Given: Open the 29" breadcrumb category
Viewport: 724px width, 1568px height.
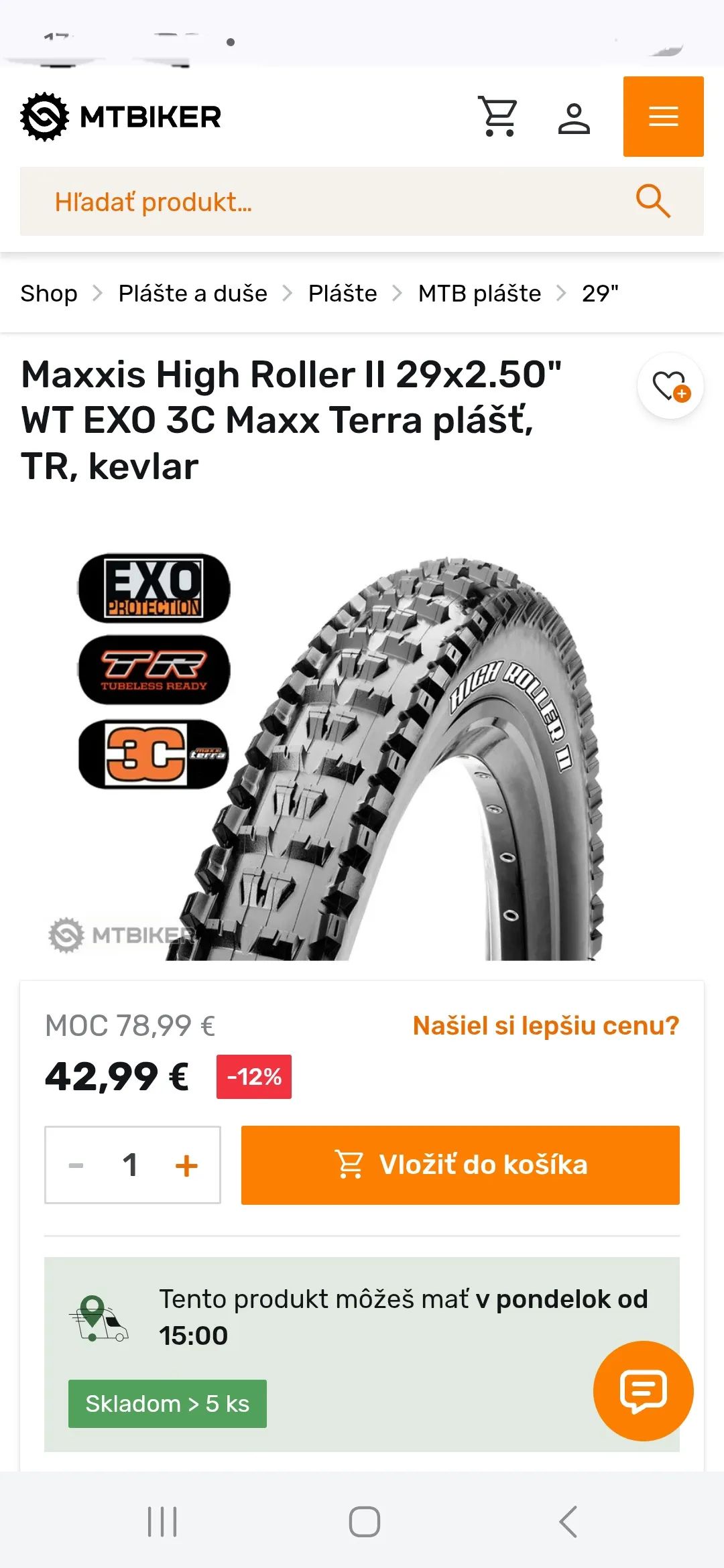Looking at the screenshot, I should coord(600,293).
